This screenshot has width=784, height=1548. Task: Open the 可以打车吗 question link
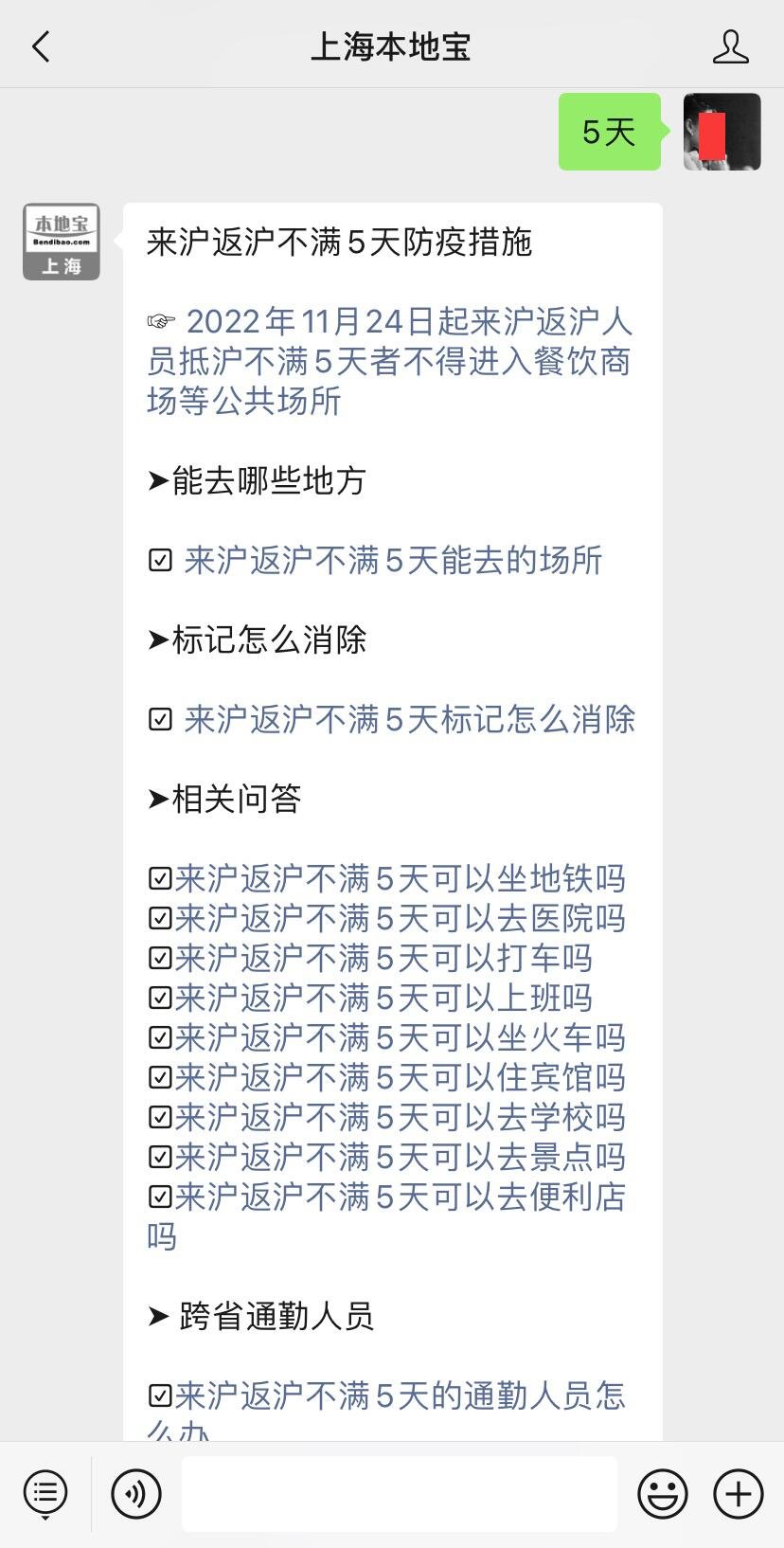pyautogui.click(x=383, y=958)
